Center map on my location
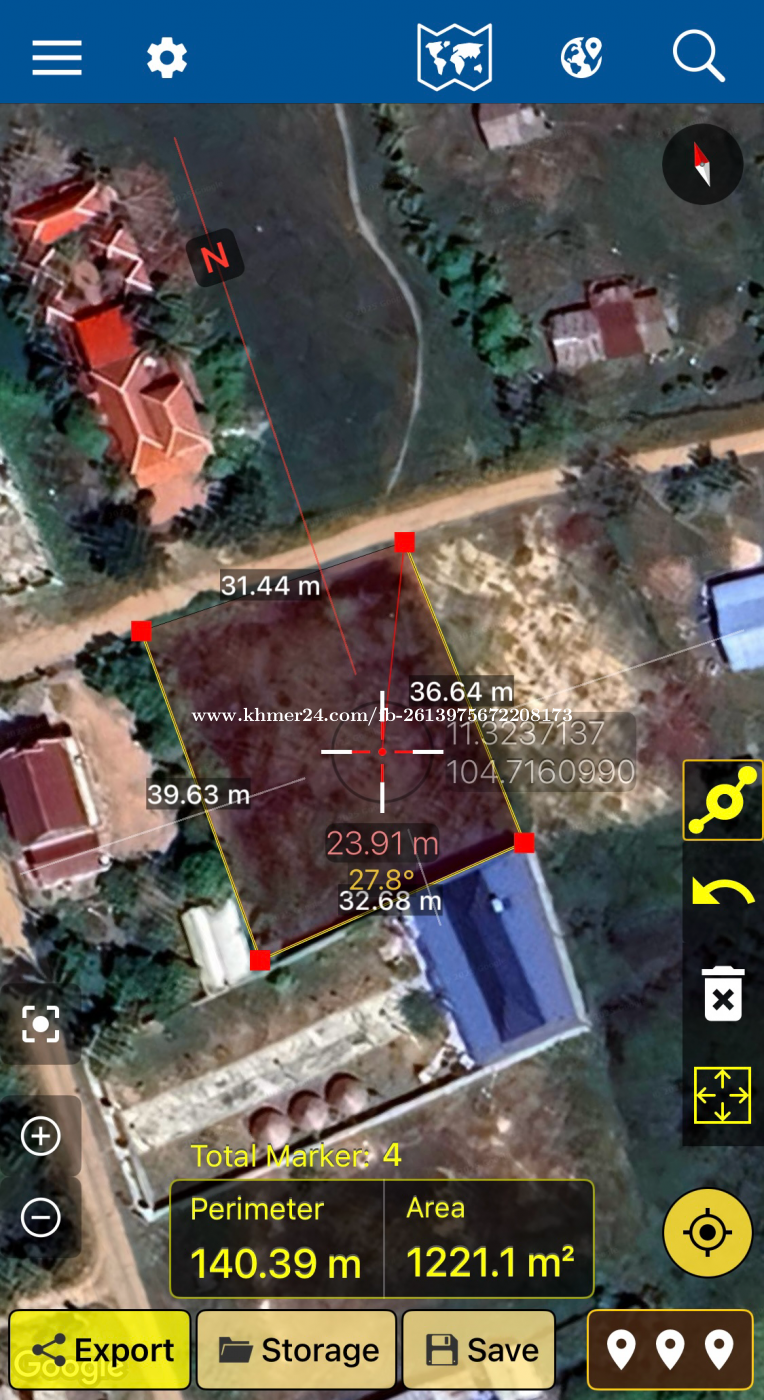Screen dimensions: 764x1400 click(x=707, y=1232)
